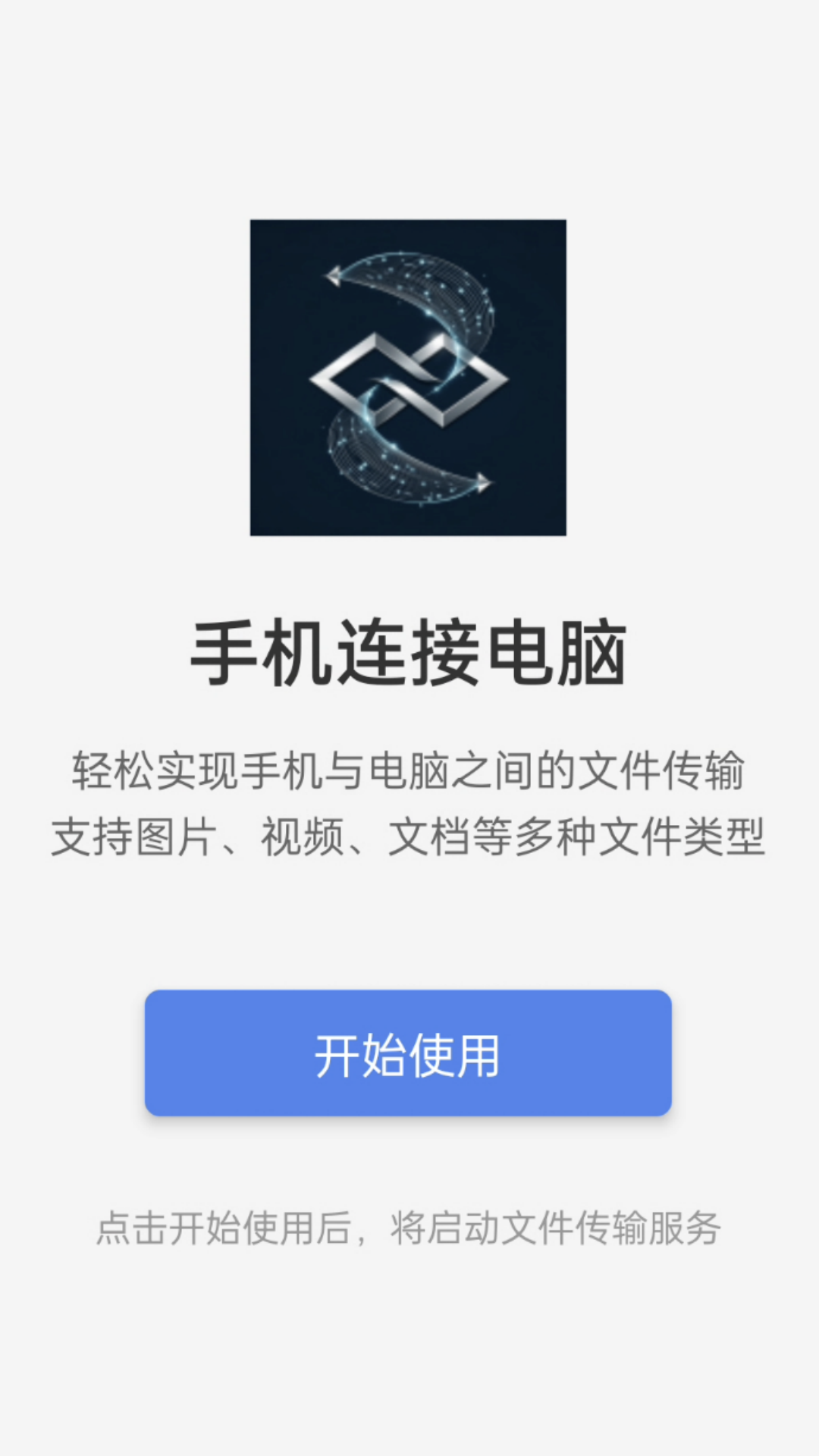Tap the 开始使用 button
819x1456 pixels.
pos(408,1053)
